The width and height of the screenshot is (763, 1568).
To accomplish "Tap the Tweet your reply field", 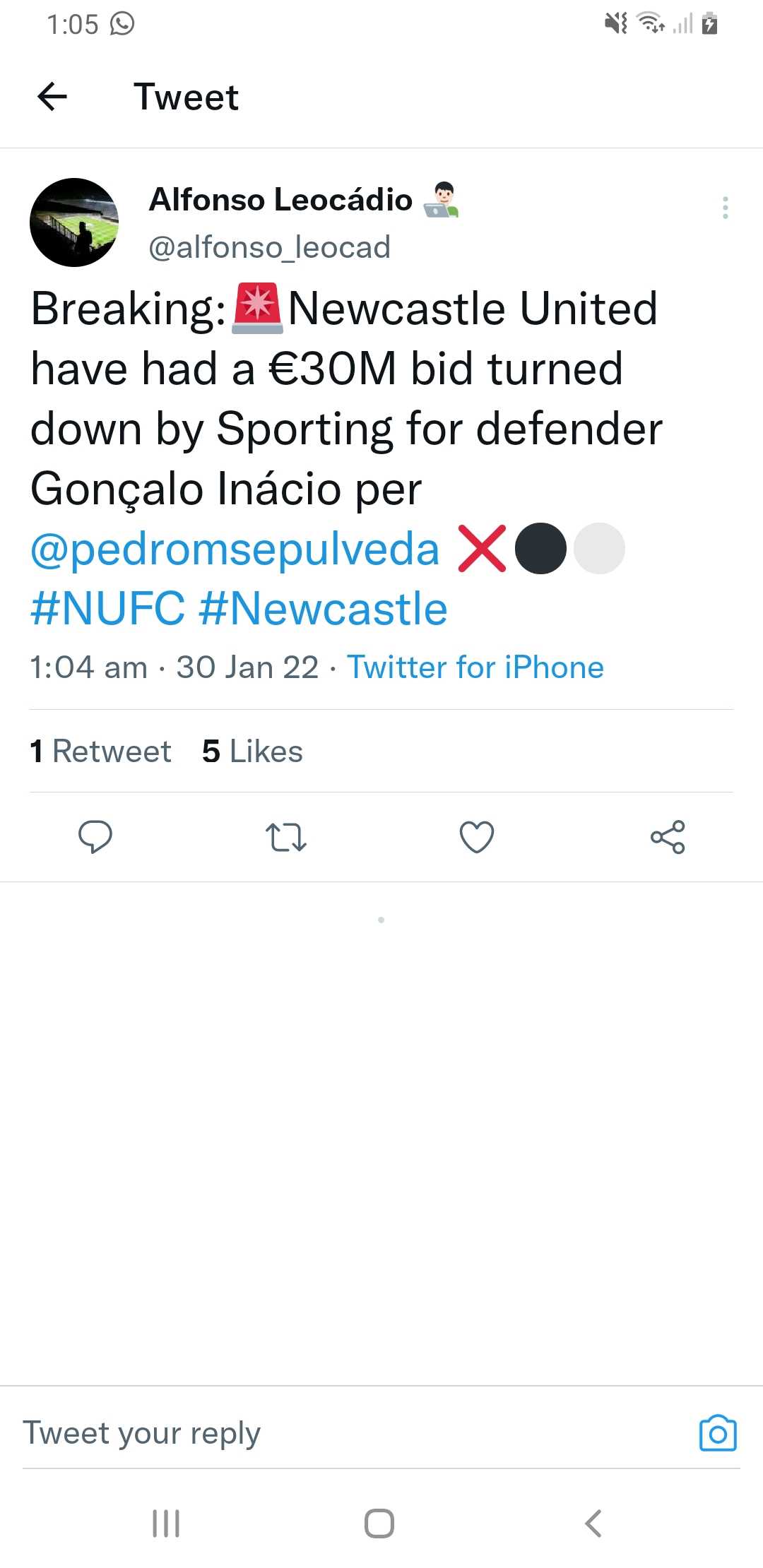I will [x=353, y=1433].
